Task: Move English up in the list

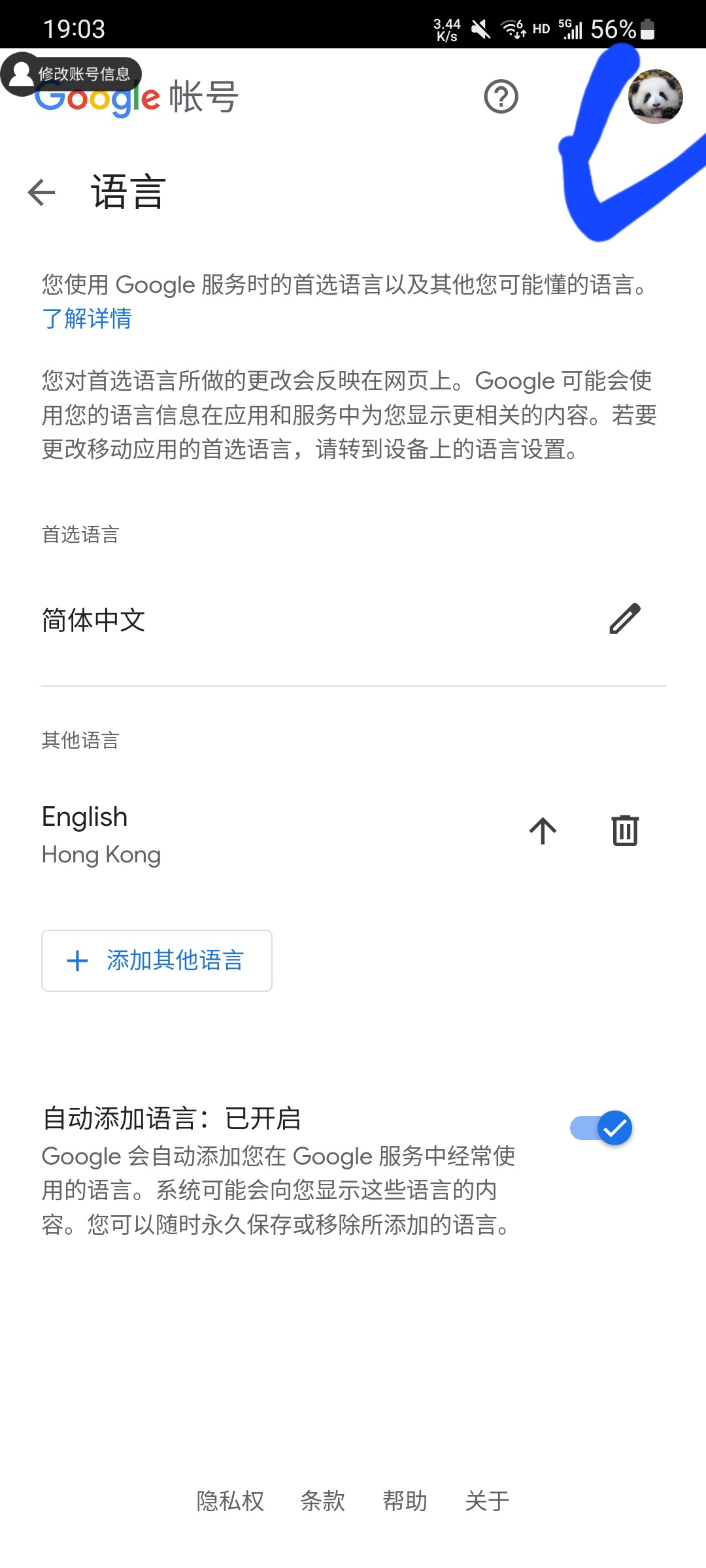Action: 543,830
